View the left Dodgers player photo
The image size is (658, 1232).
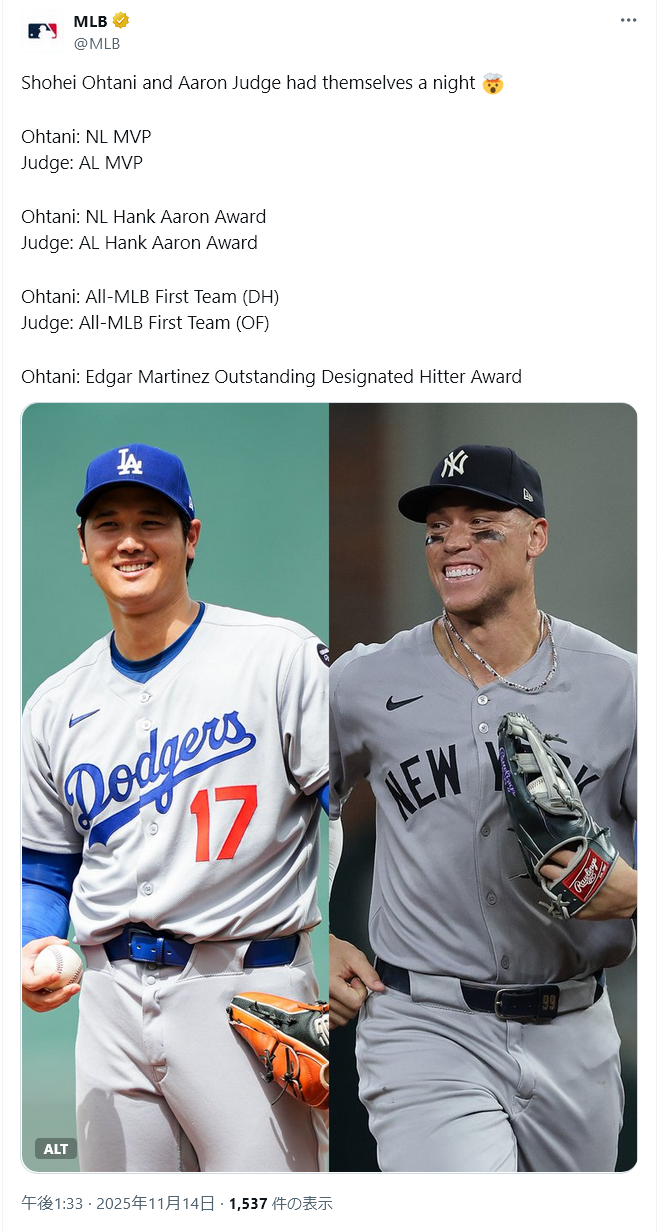(175, 787)
